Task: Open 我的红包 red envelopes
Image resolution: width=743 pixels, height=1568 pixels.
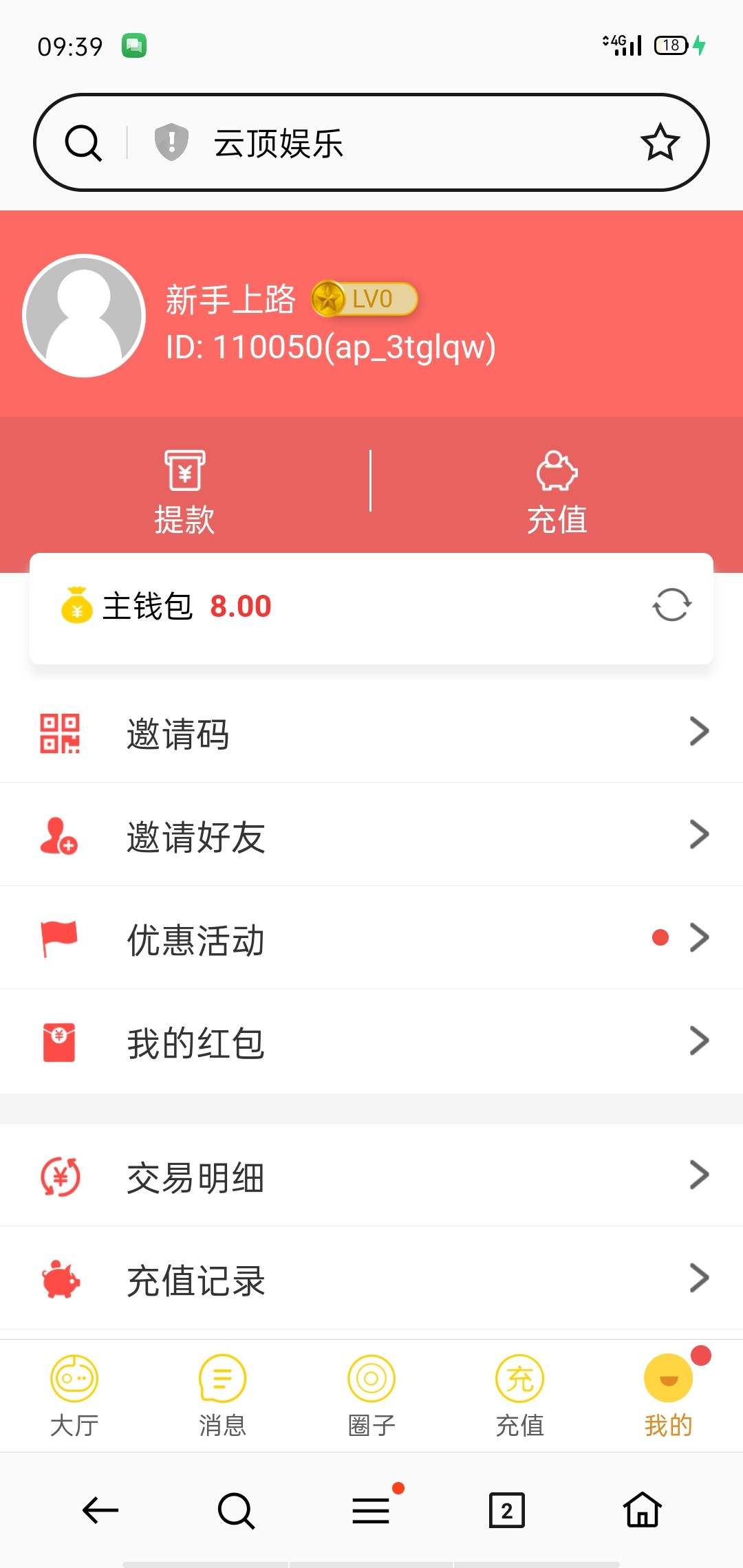Action: point(371,1043)
